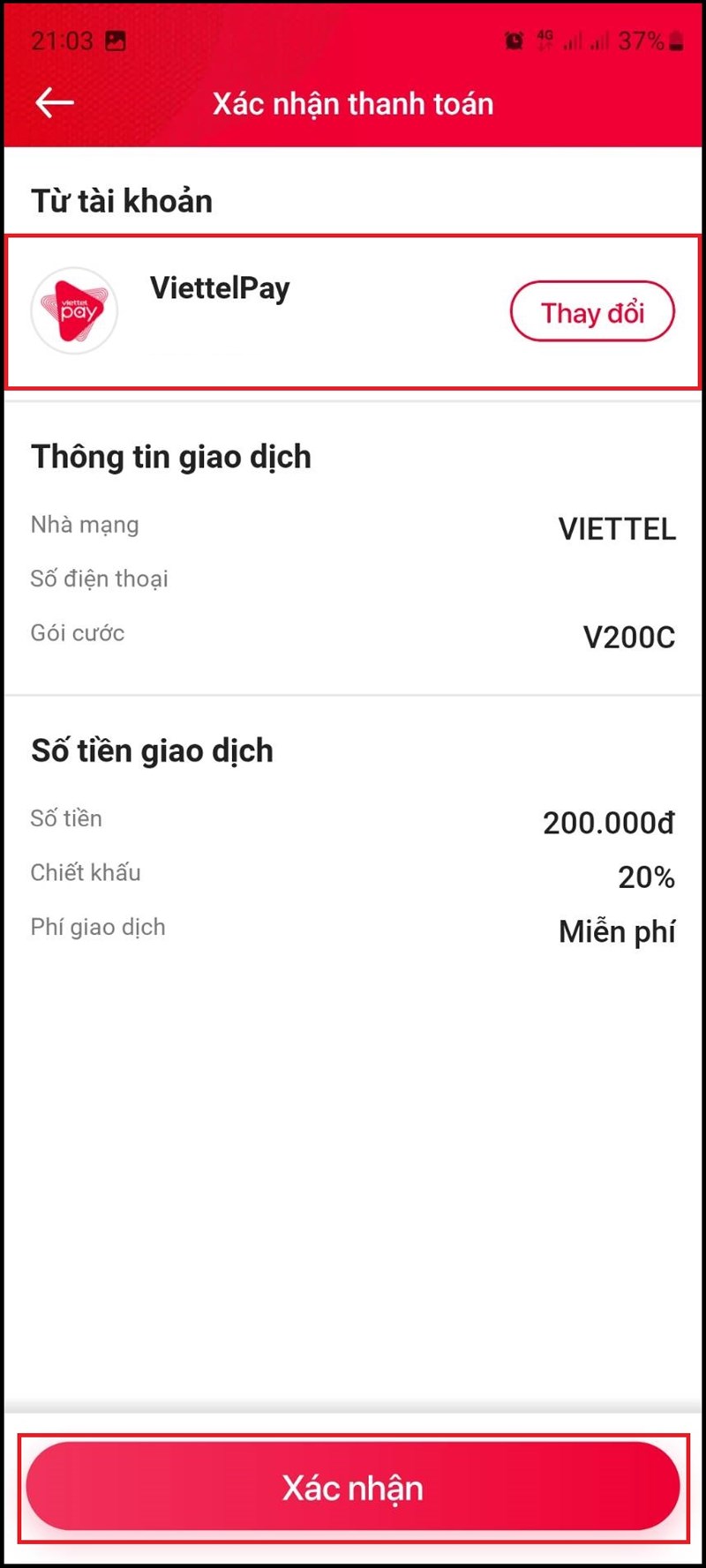Tap the 4G network indicator icon
This screenshot has width=706, height=1568.
pyautogui.click(x=544, y=39)
